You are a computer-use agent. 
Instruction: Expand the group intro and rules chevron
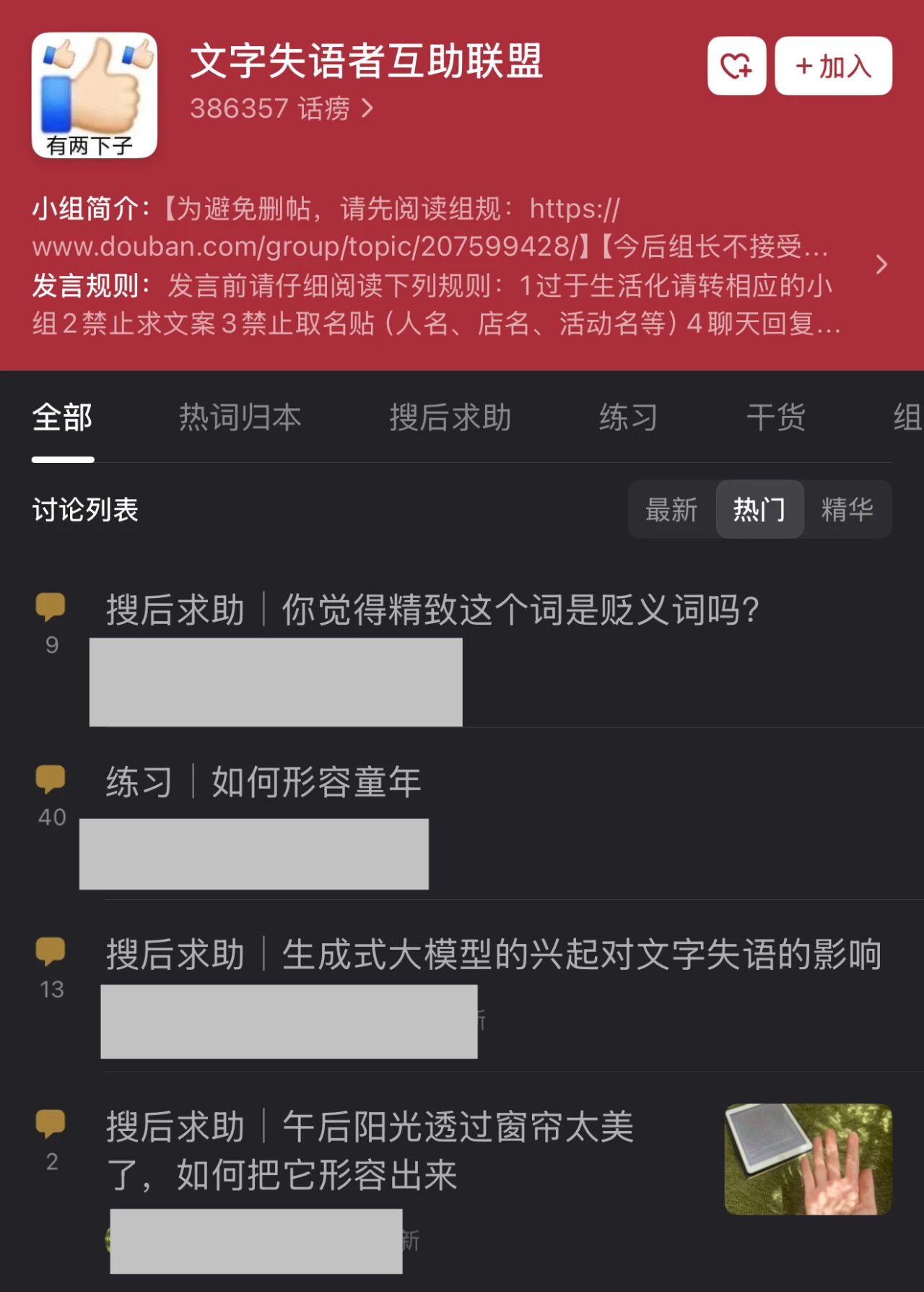pos(881,264)
